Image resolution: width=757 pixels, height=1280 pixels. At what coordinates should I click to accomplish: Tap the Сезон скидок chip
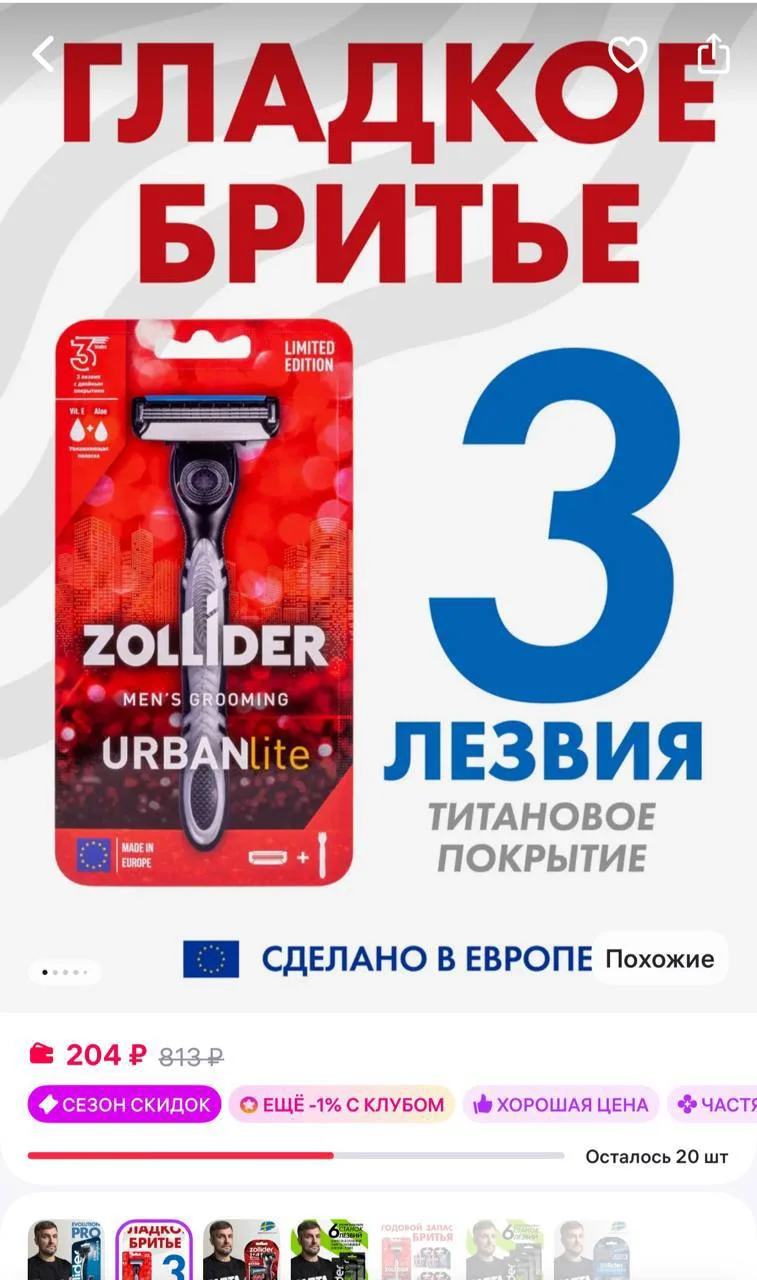click(x=124, y=1105)
